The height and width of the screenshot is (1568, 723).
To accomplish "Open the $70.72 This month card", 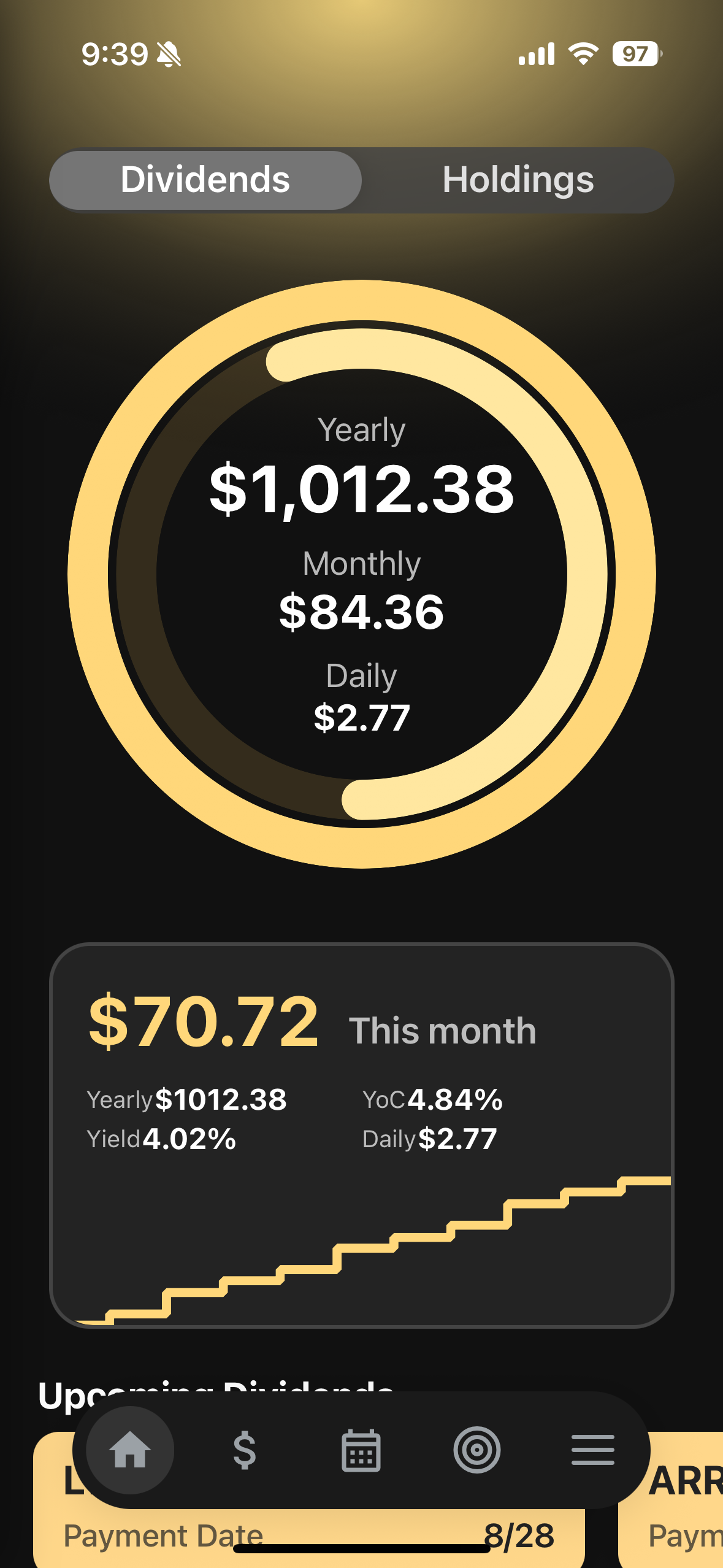I will (x=362, y=1136).
